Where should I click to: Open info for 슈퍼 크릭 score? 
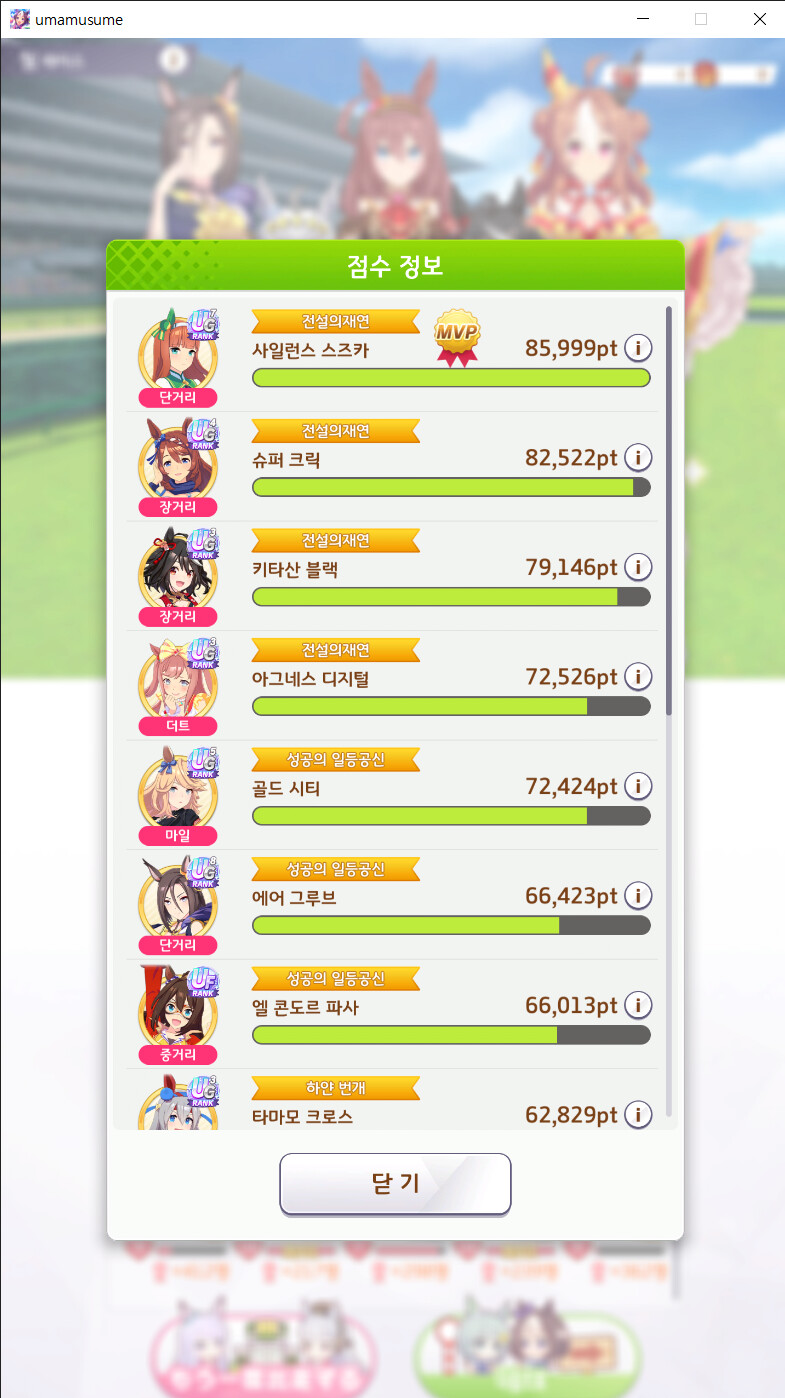pos(638,458)
